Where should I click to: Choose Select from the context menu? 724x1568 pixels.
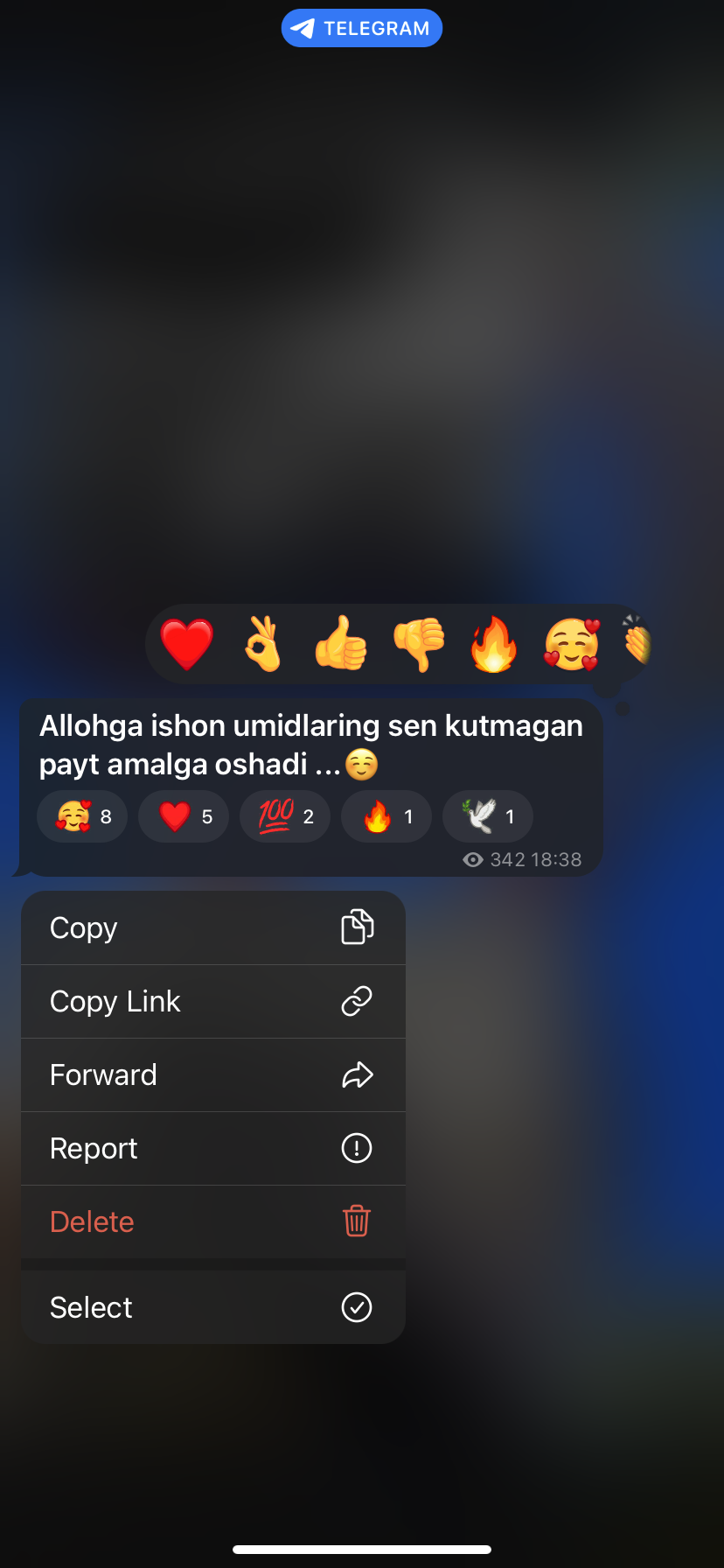213,1307
